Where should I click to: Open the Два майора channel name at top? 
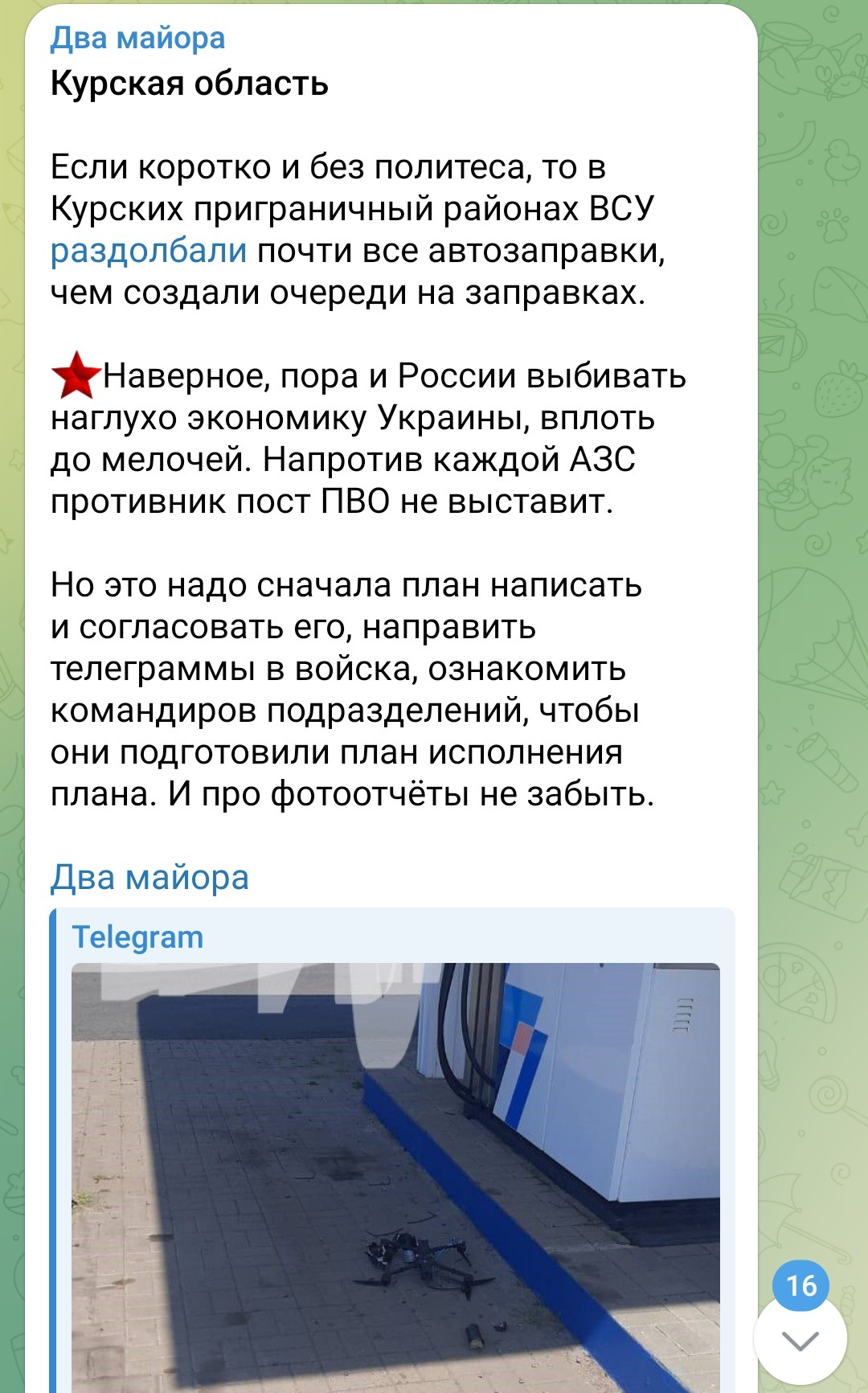pos(137,38)
